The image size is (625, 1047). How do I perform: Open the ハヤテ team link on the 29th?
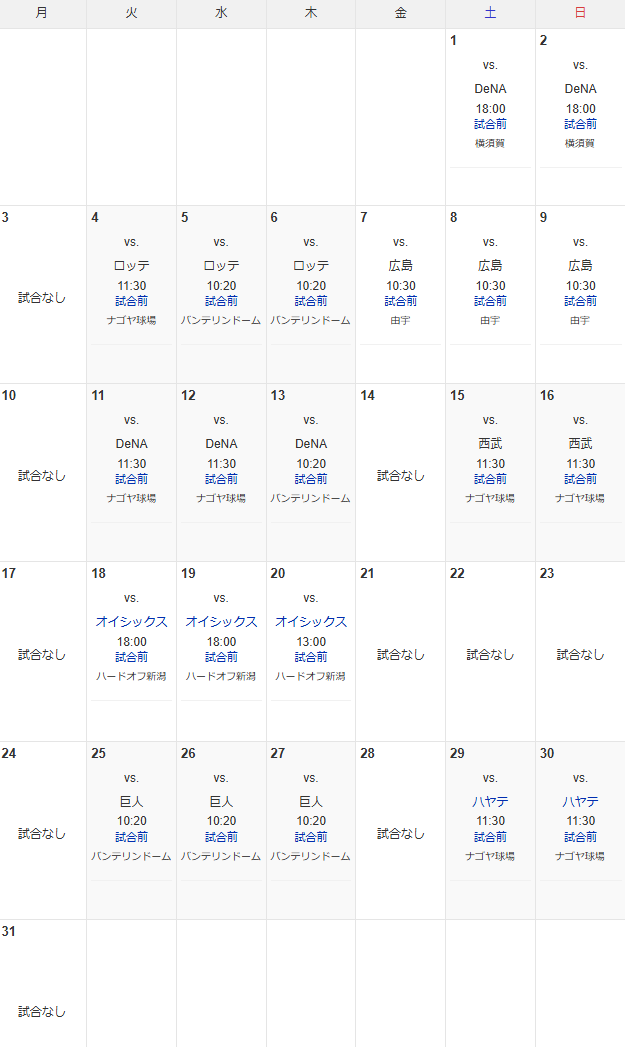[x=490, y=801]
